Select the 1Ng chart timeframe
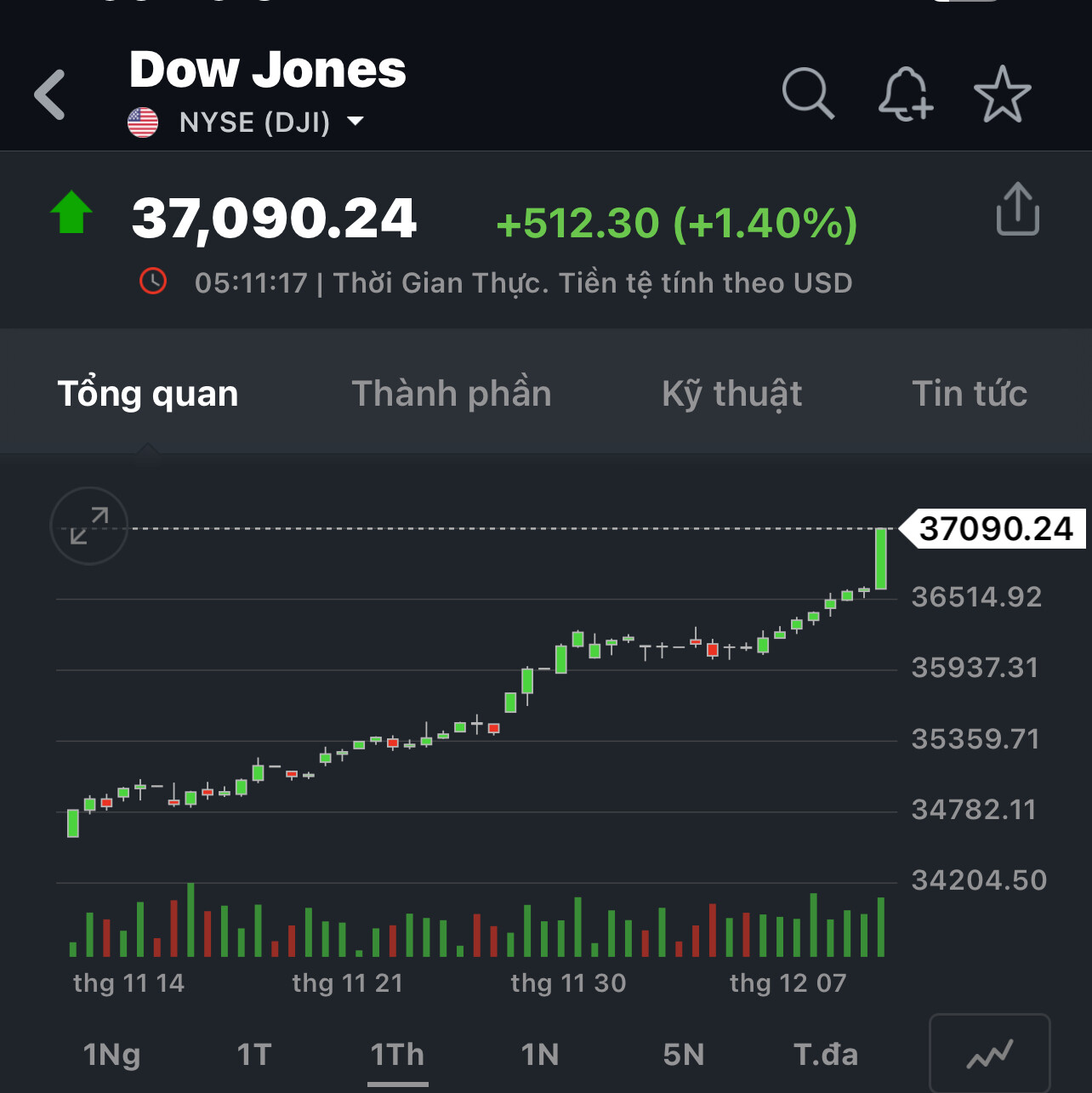Screen dimensions: 1092x1093 click(x=111, y=1055)
